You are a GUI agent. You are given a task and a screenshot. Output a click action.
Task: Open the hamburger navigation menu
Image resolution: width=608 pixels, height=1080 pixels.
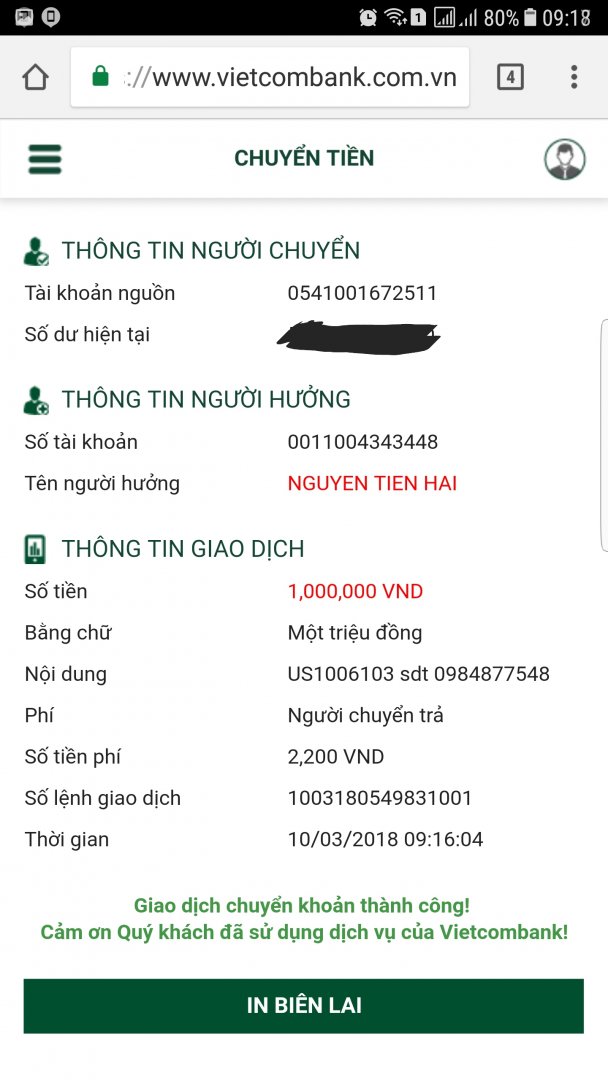click(45, 159)
